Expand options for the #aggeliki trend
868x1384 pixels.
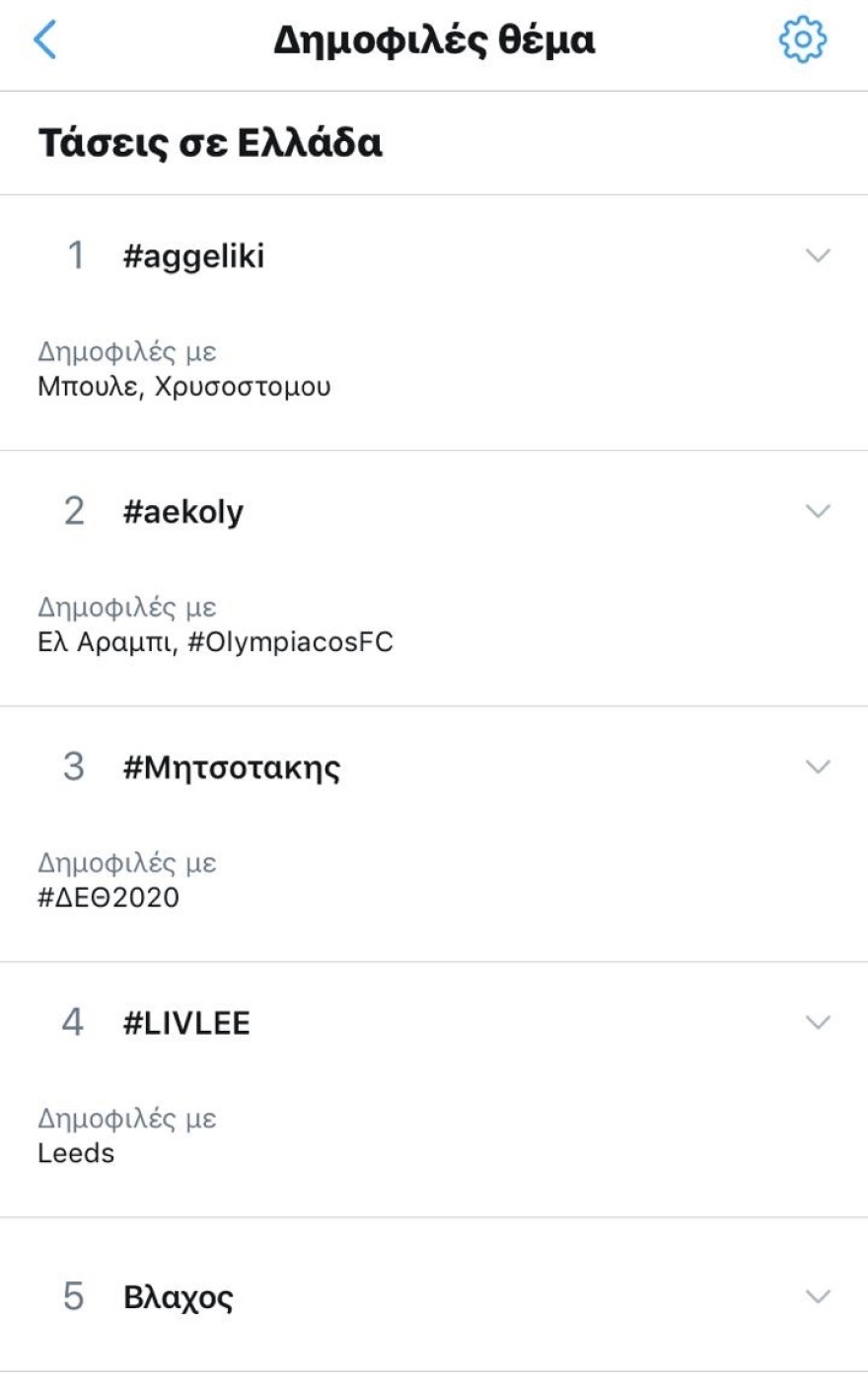(x=816, y=255)
